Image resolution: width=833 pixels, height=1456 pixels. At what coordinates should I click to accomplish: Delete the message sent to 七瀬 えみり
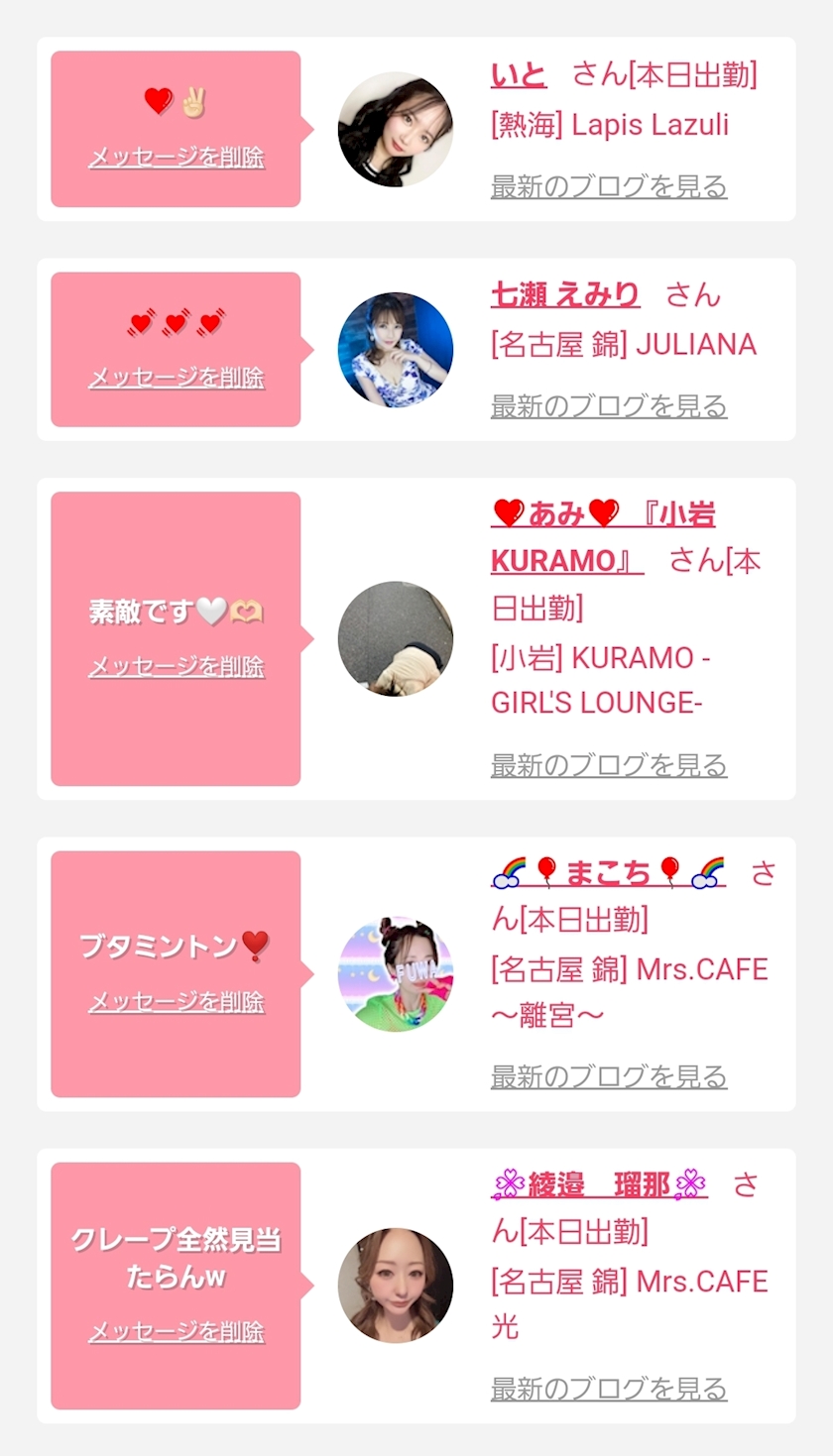177,378
